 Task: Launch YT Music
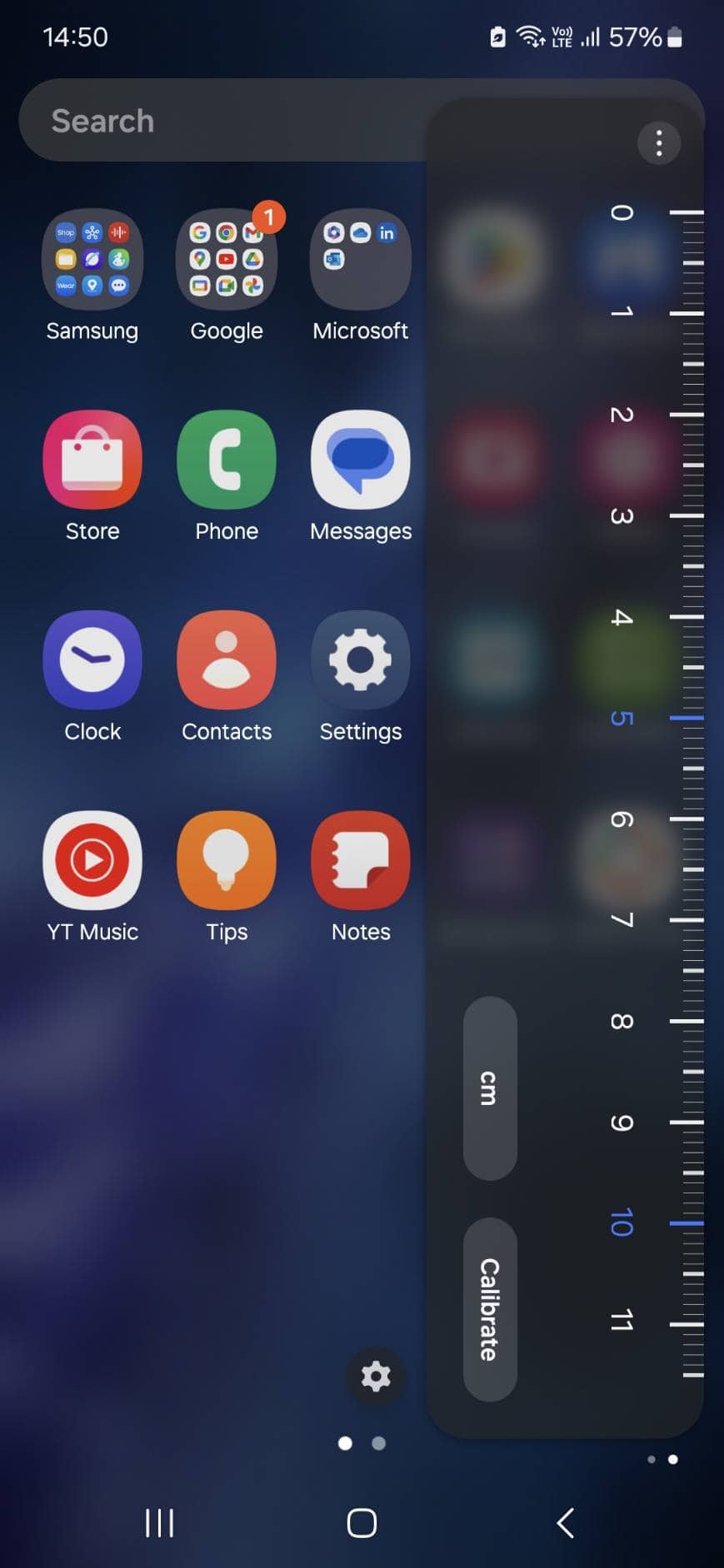92,860
